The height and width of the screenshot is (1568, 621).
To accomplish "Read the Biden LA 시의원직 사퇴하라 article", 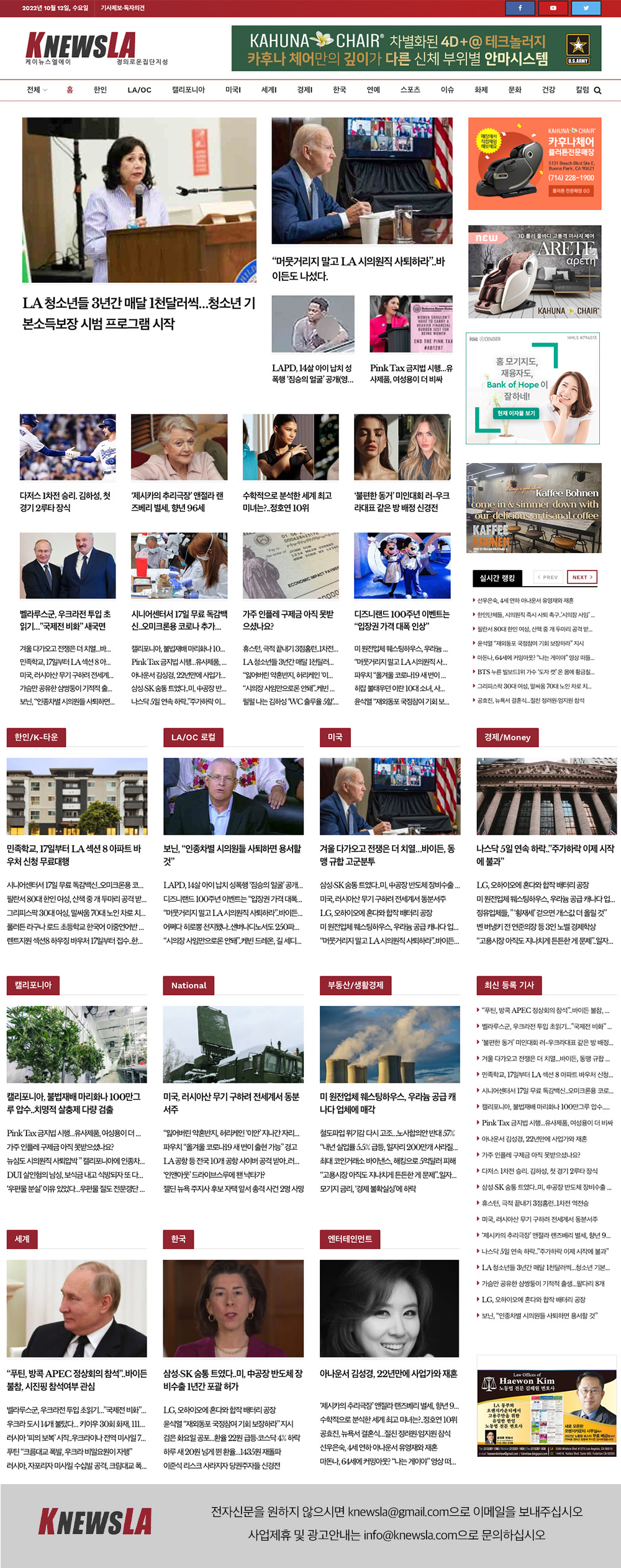I will 358,268.
